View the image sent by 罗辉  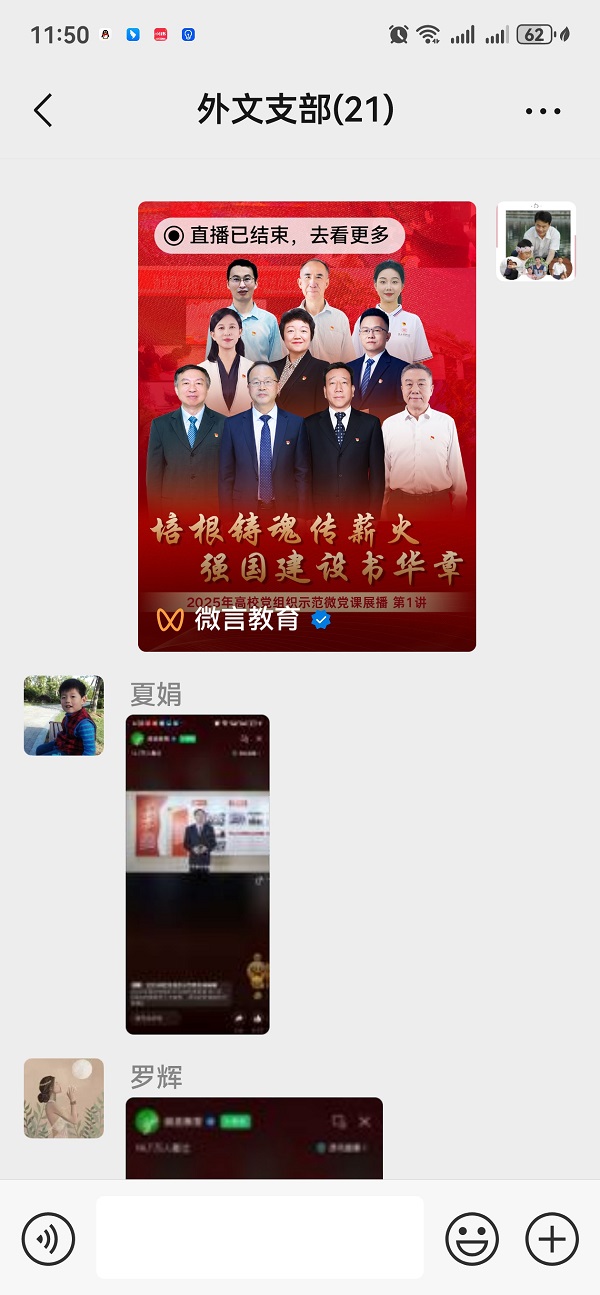[254, 1138]
